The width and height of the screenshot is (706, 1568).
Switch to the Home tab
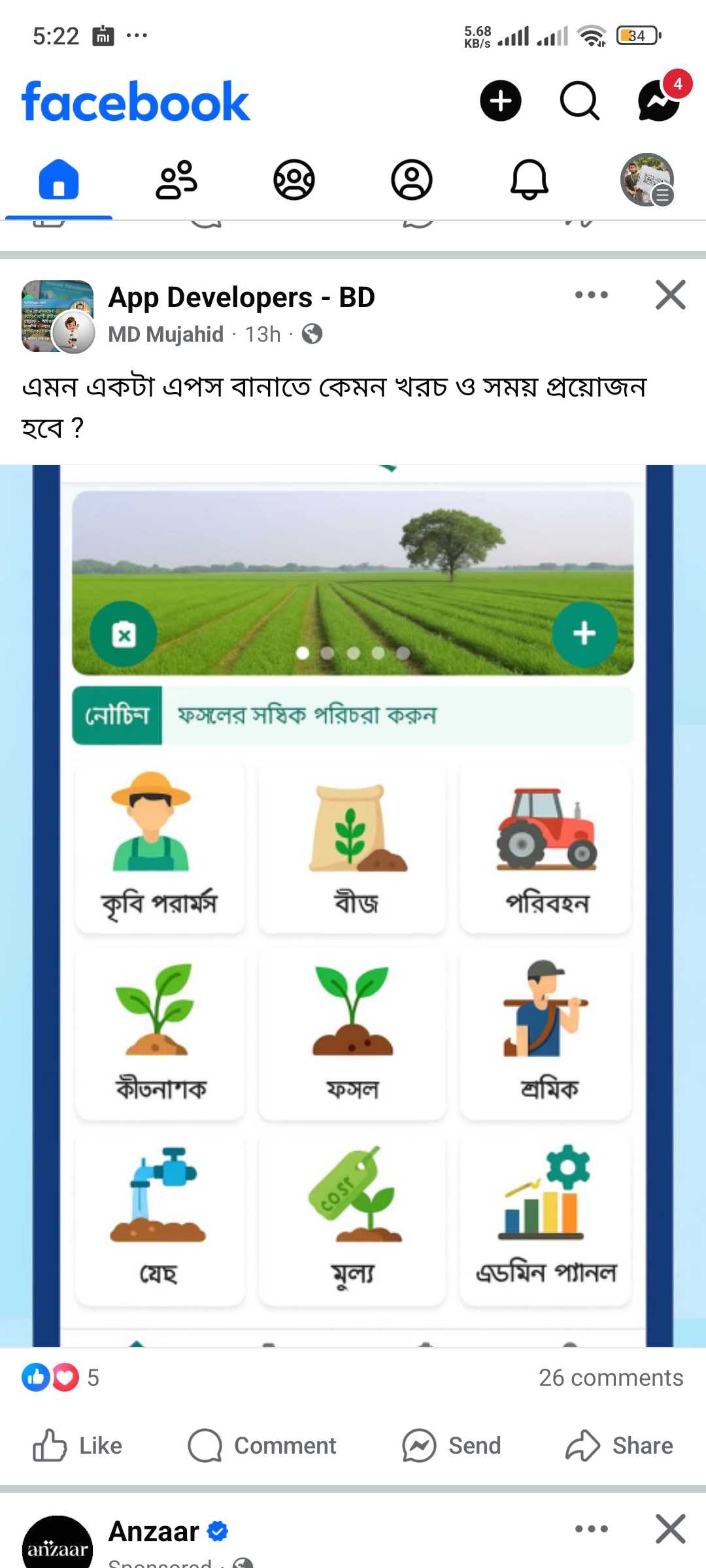[x=59, y=180]
